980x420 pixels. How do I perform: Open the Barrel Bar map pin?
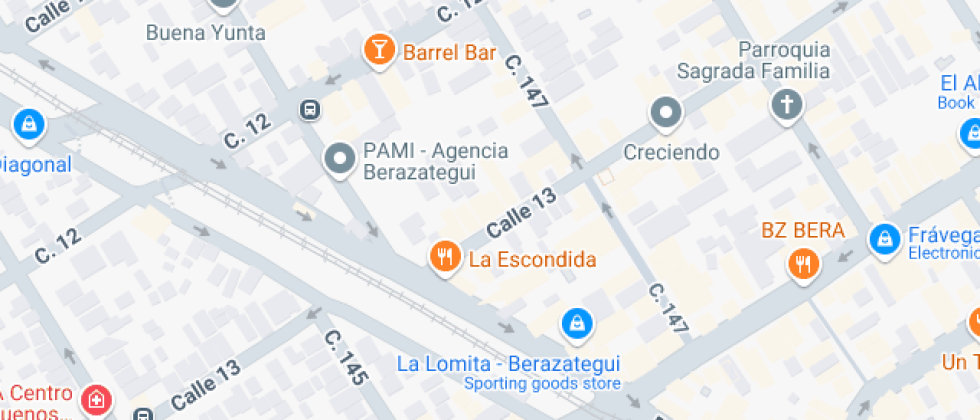(379, 52)
